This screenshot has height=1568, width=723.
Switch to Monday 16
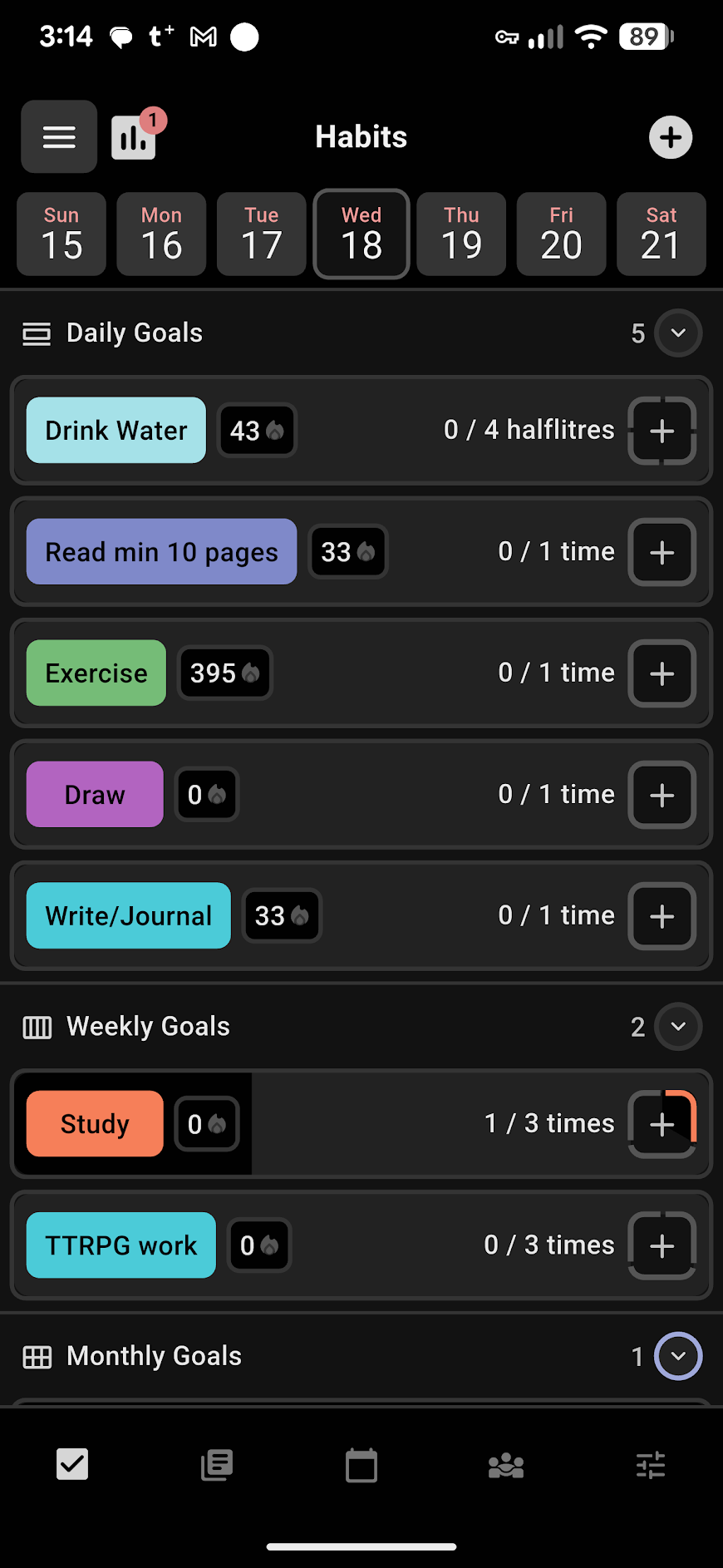click(161, 234)
